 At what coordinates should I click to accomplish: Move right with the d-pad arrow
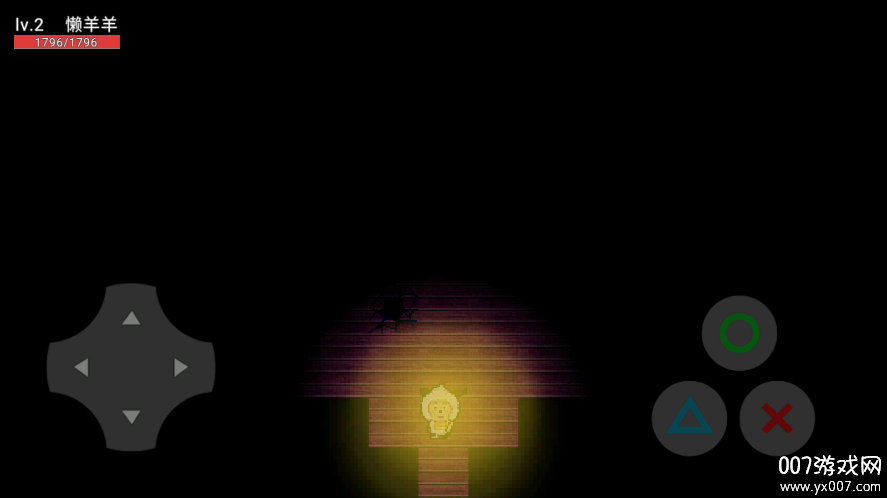pos(181,367)
